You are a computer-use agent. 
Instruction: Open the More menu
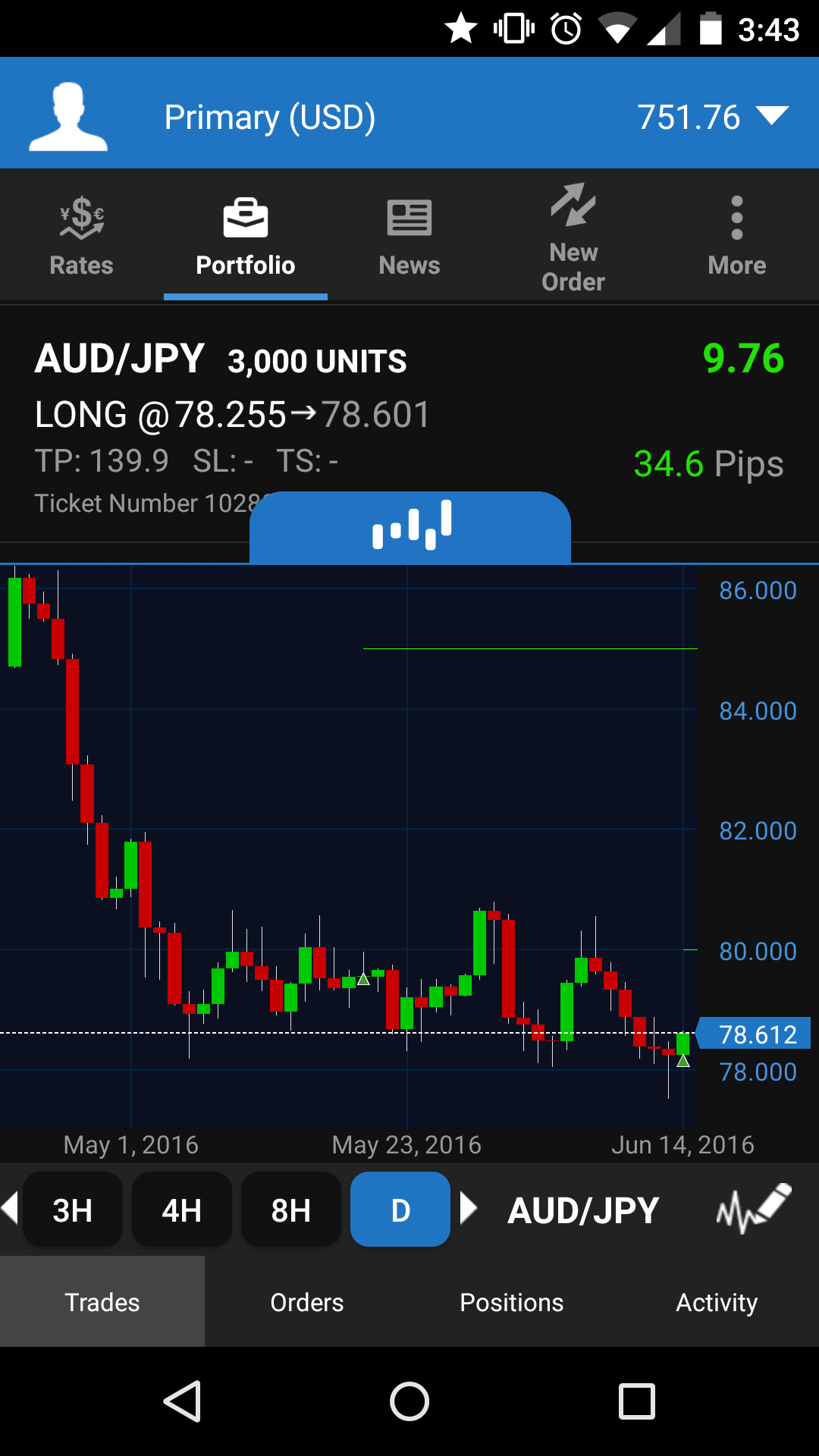tap(736, 237)
